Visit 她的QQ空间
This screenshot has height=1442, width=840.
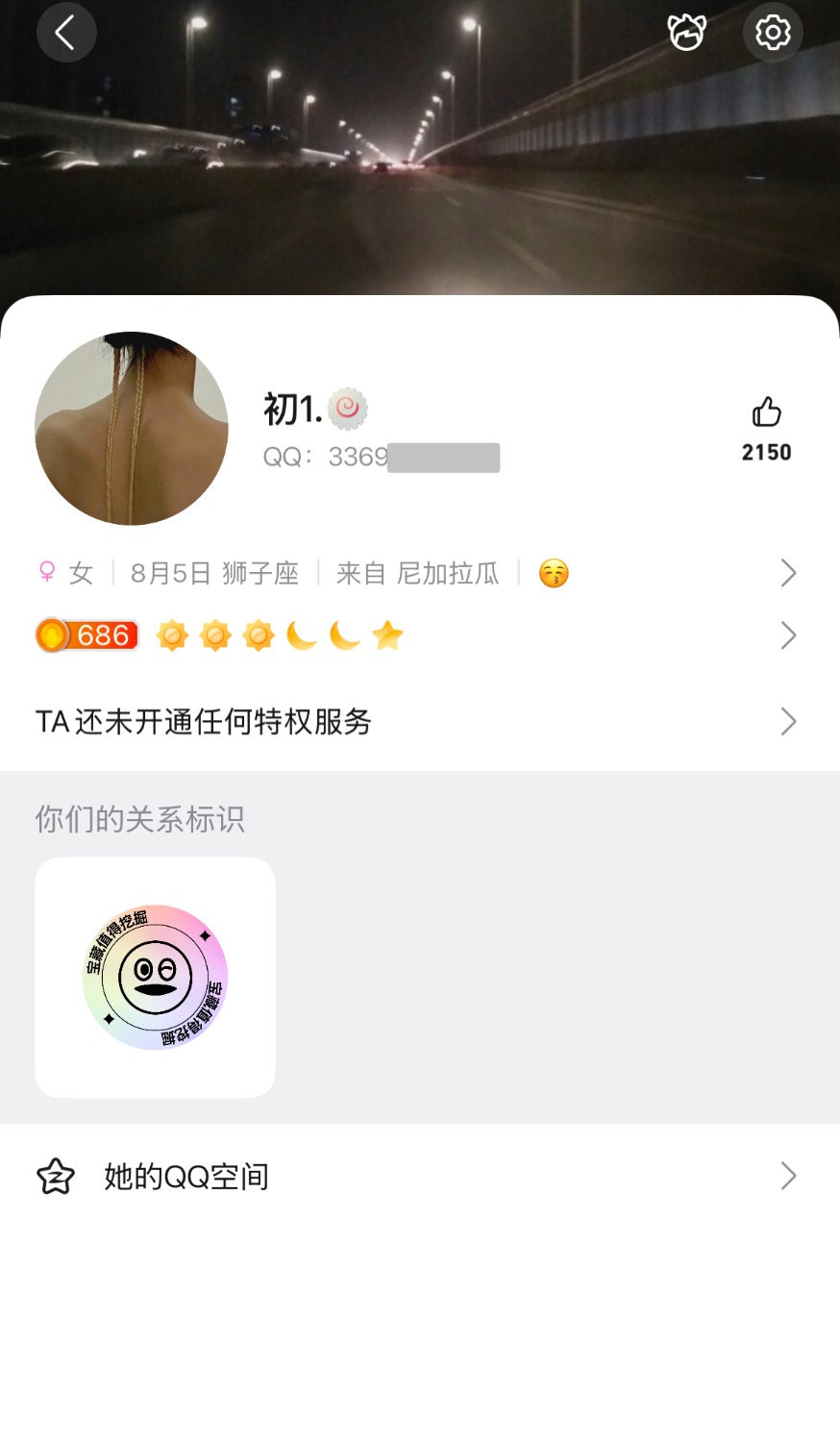tap(419, 1177)
